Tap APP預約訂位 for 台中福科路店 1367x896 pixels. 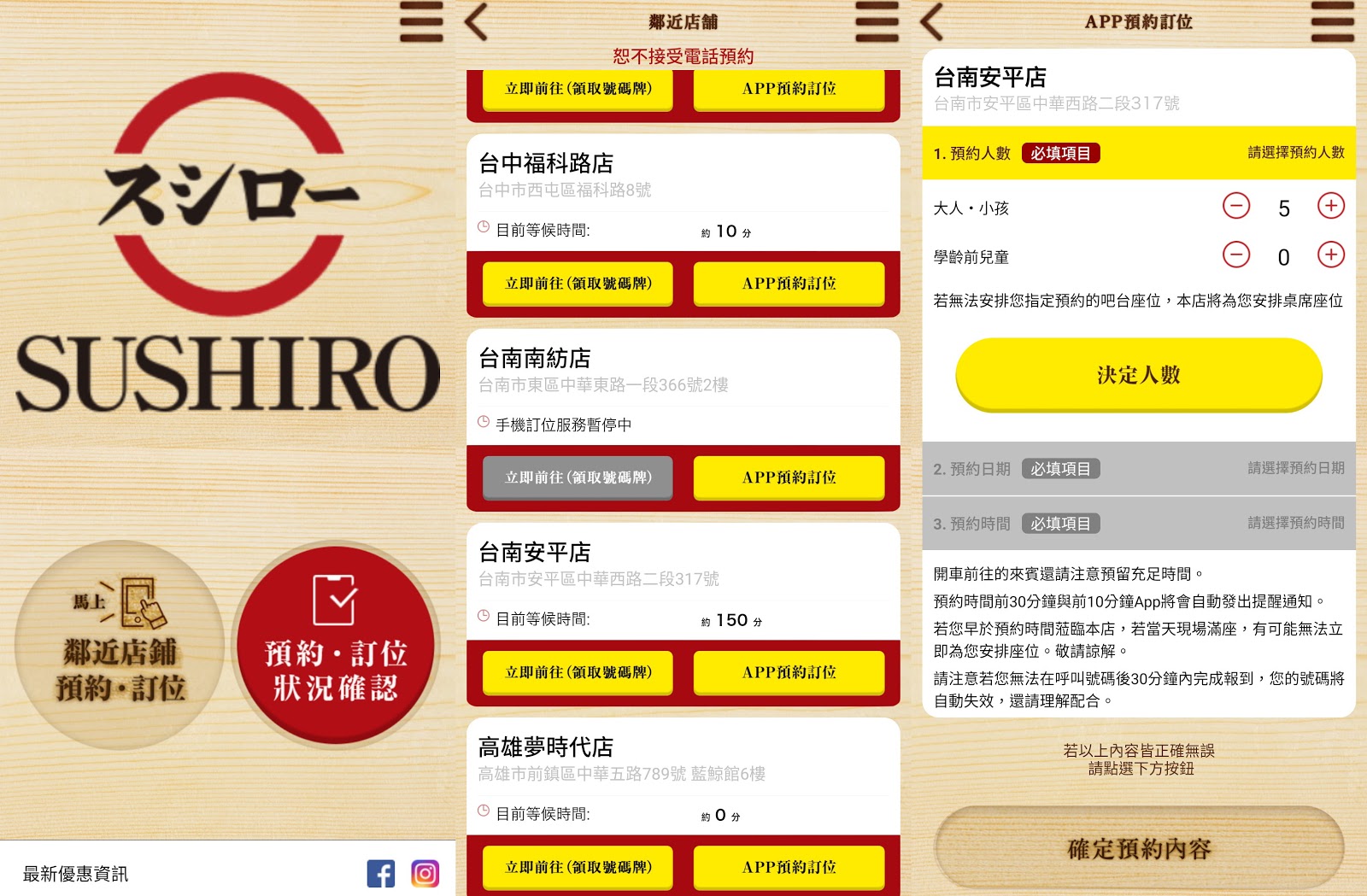coord(789,284)
